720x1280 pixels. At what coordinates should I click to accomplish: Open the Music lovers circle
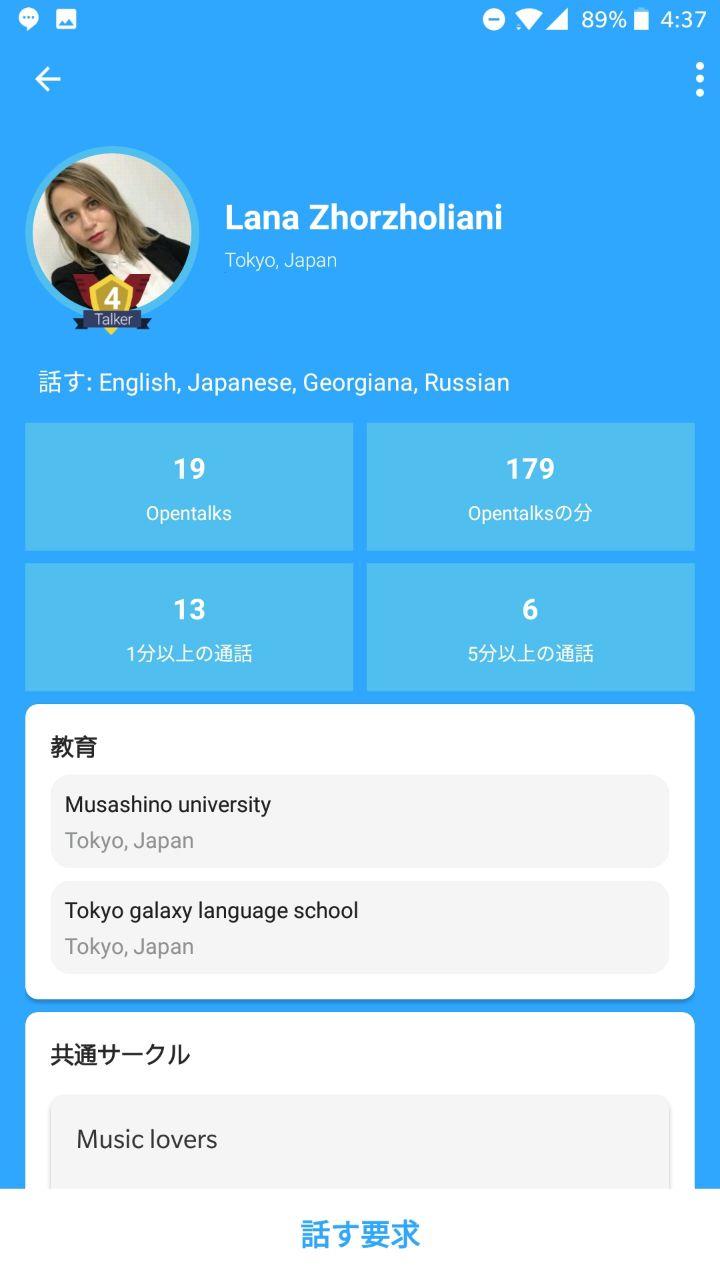click(360, 1140)
